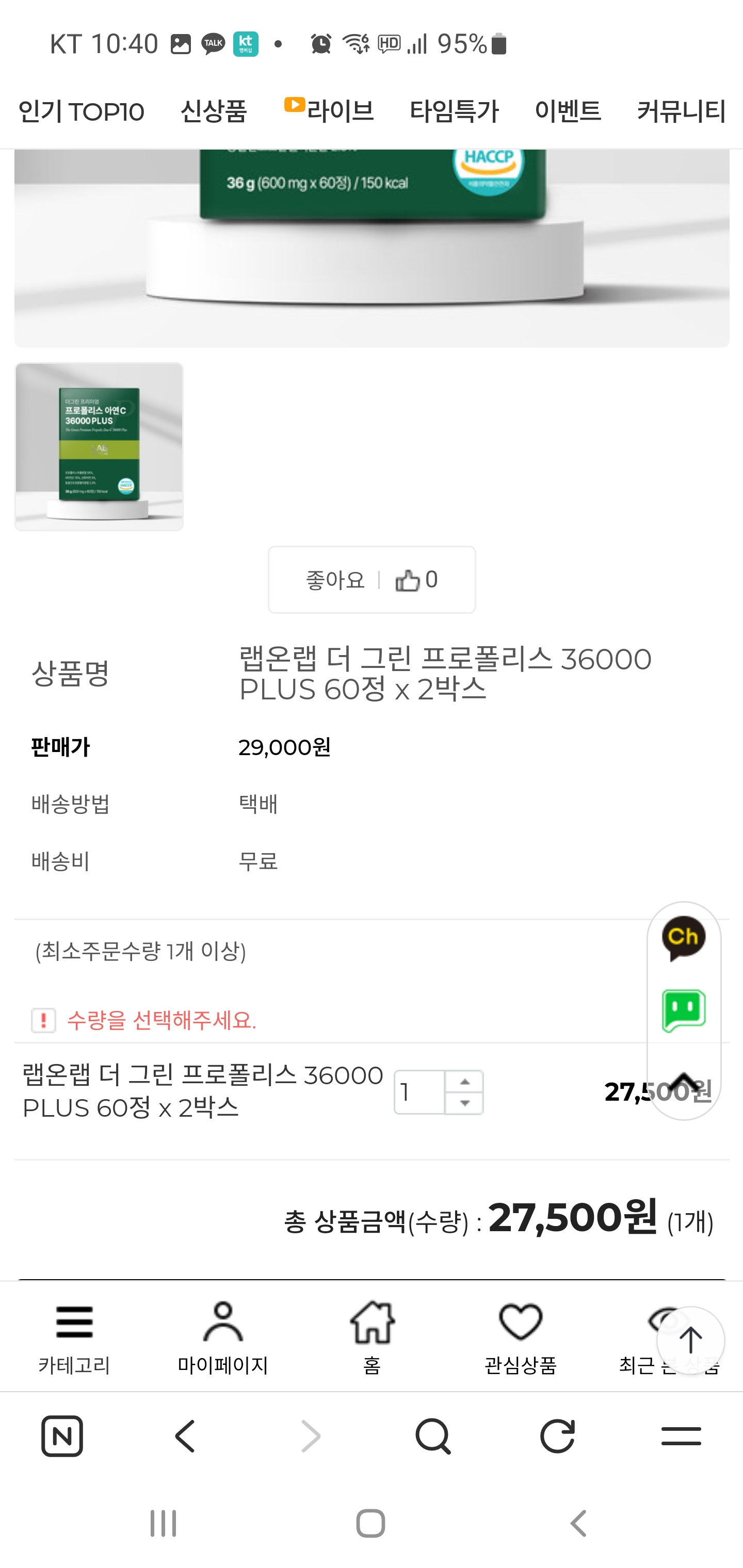Go to the 라이브 tab
Viewport: 743px width, 1568px height.
click(330, 110)
